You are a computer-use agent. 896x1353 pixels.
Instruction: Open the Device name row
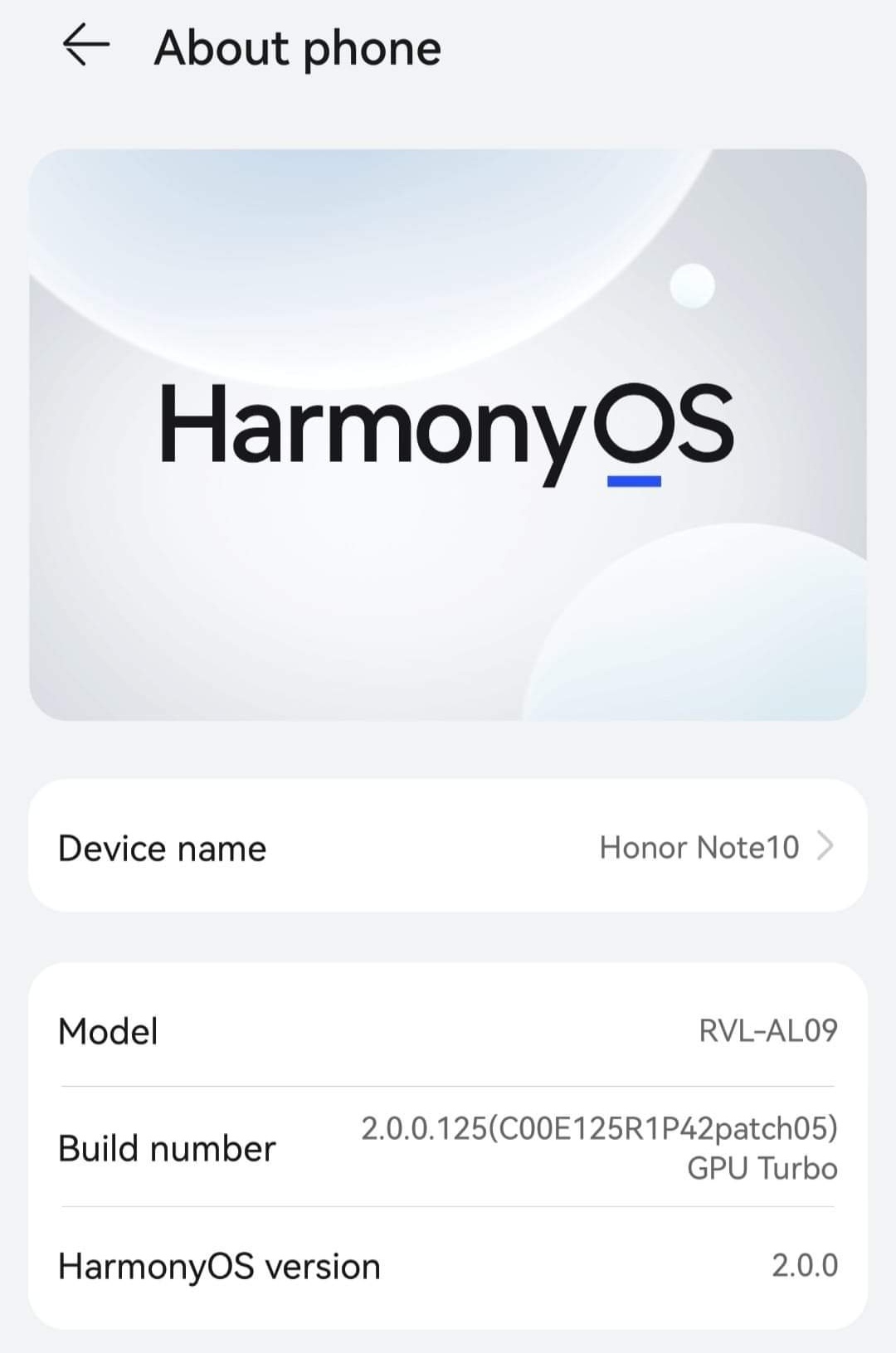click(448, 847)
